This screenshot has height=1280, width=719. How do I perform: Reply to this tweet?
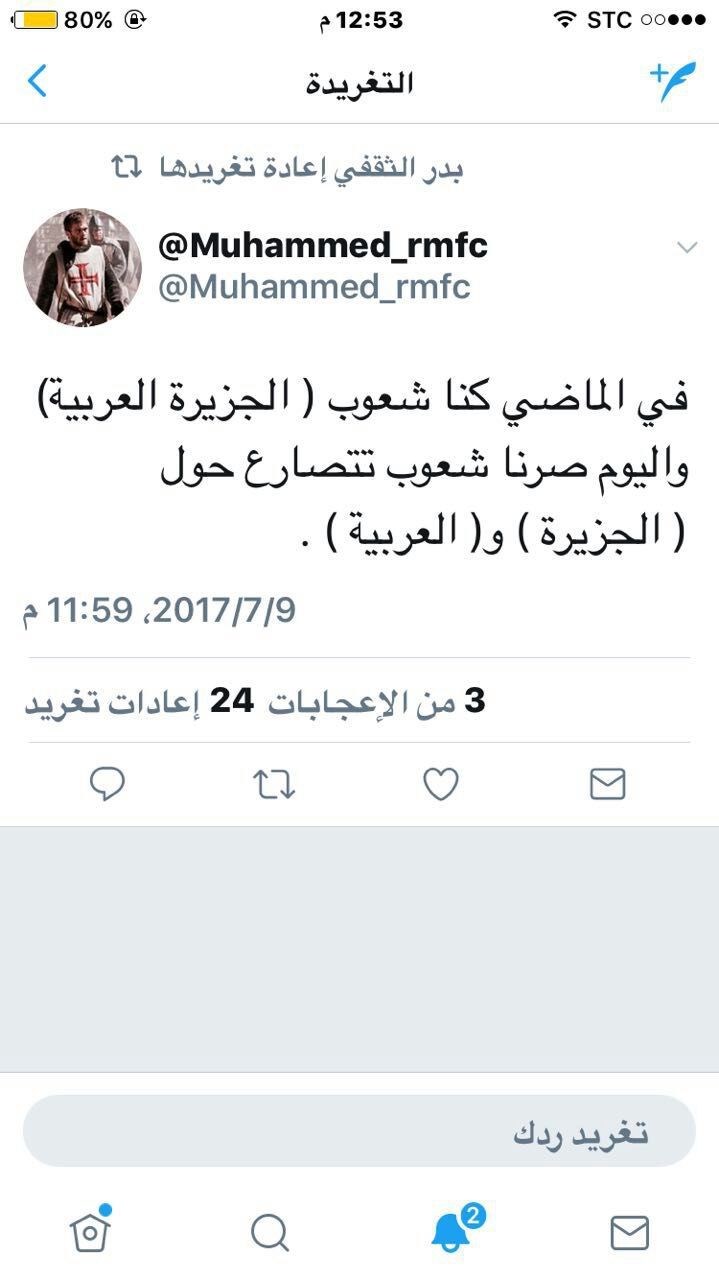[x=107, y=785]
